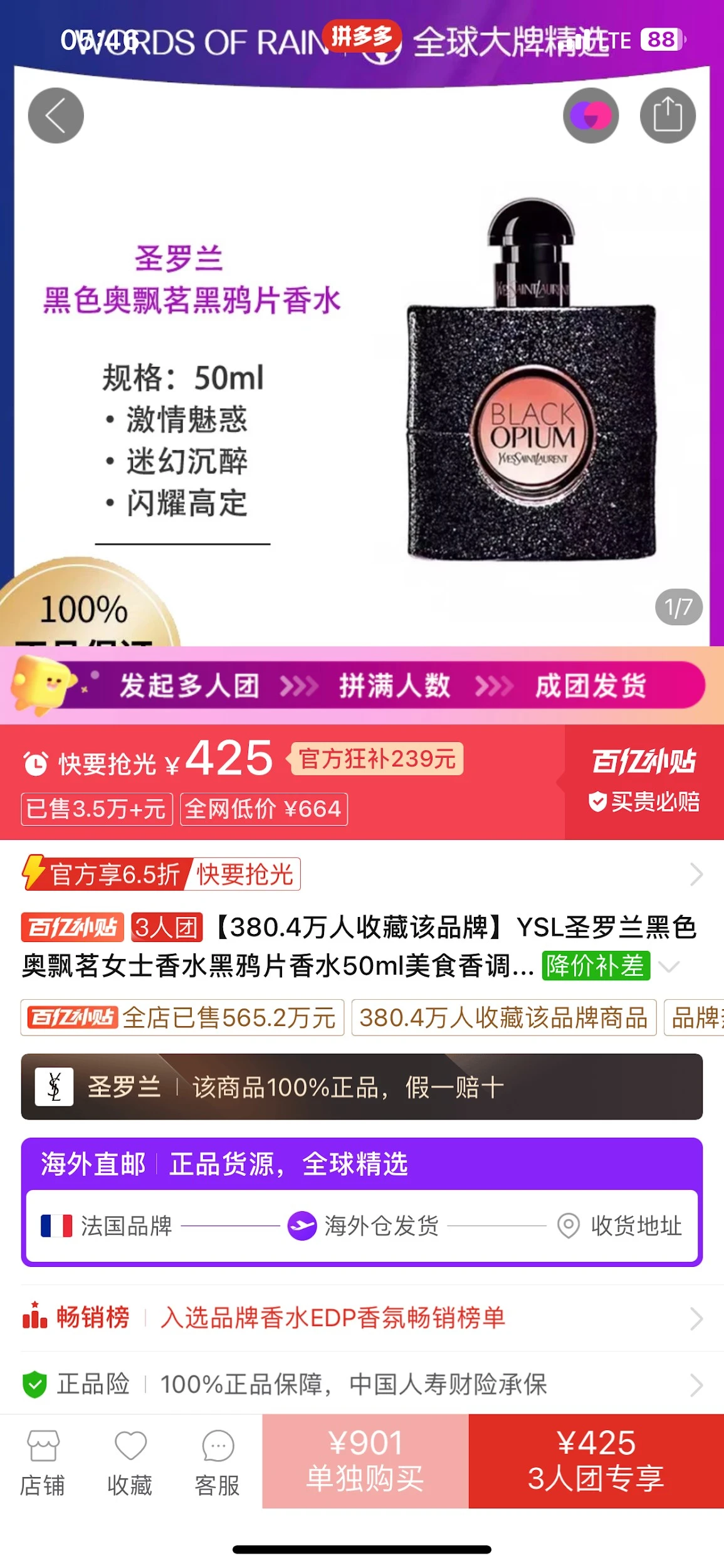Buy alone for ¥901 单独购买
This screenshot has width=724, height=1568.
[365, 1461]
